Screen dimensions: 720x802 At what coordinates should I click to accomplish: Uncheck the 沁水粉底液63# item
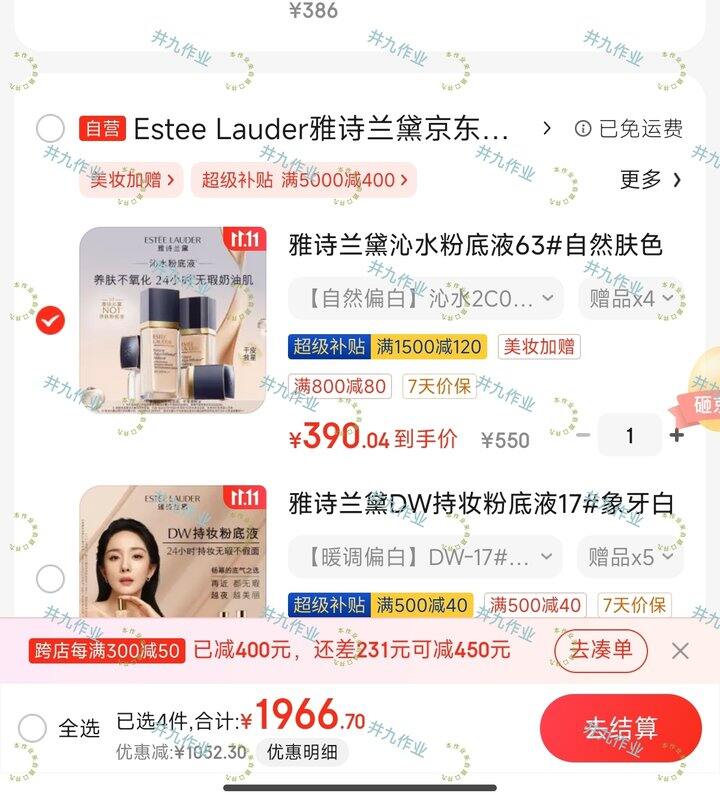pyautogui.click(x=50, y=320)
